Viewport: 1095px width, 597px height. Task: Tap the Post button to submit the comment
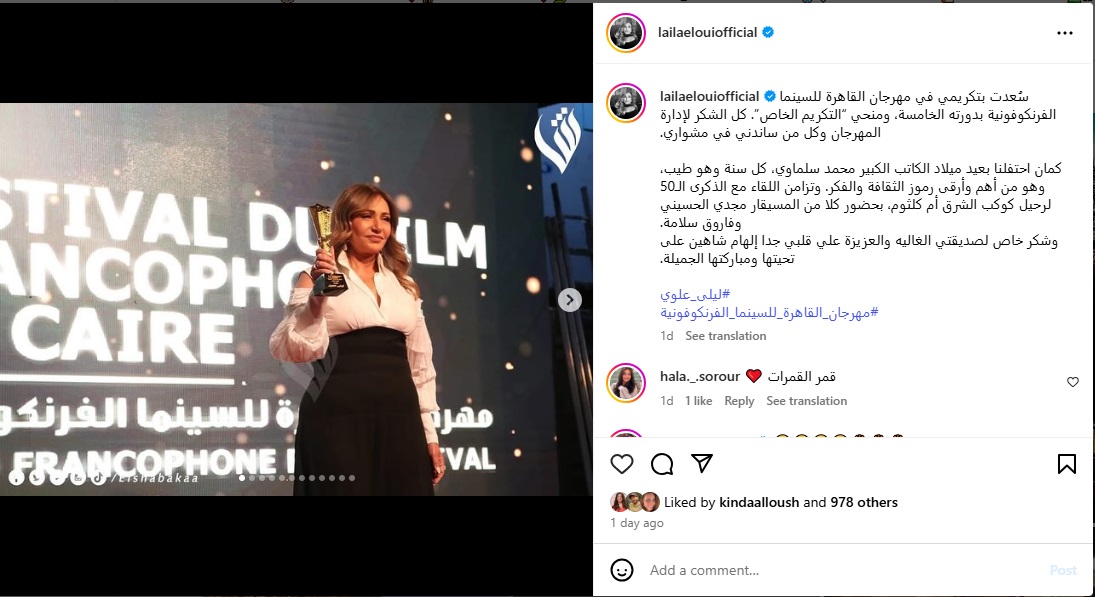point(1063,570)
